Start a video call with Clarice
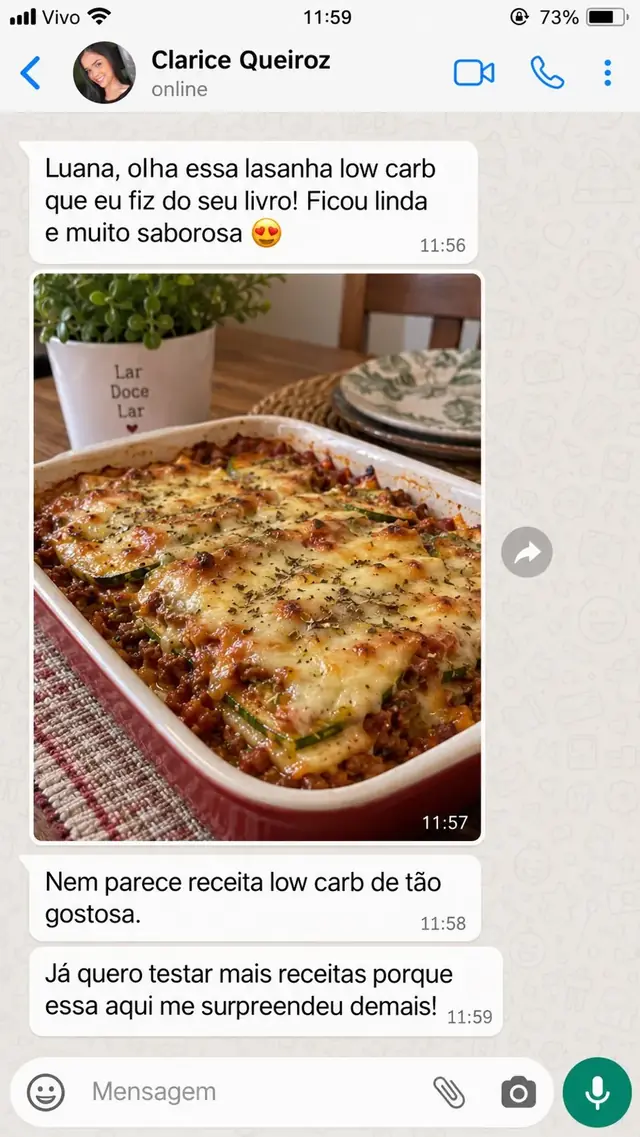 (474, 73)
